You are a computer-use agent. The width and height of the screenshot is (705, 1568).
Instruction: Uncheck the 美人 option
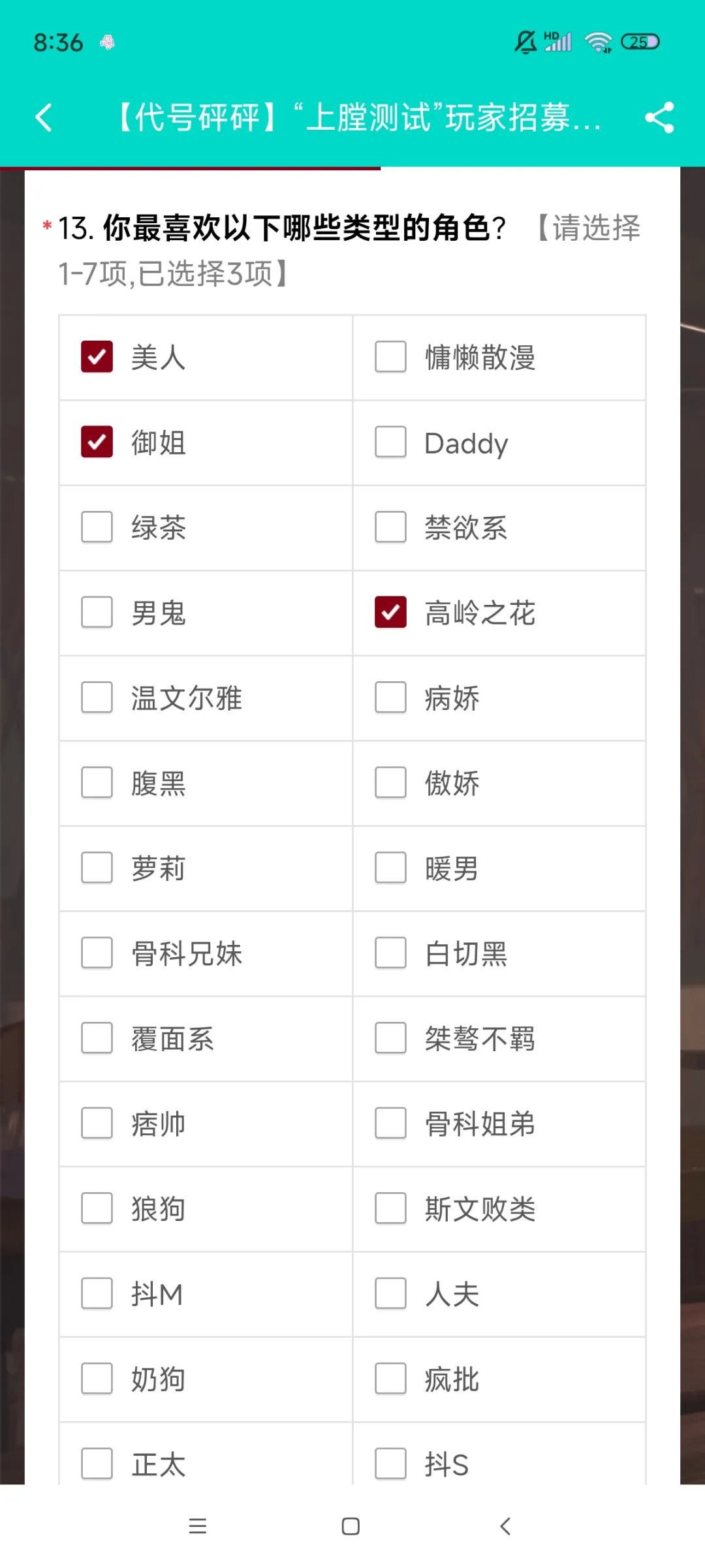point(97,357)
